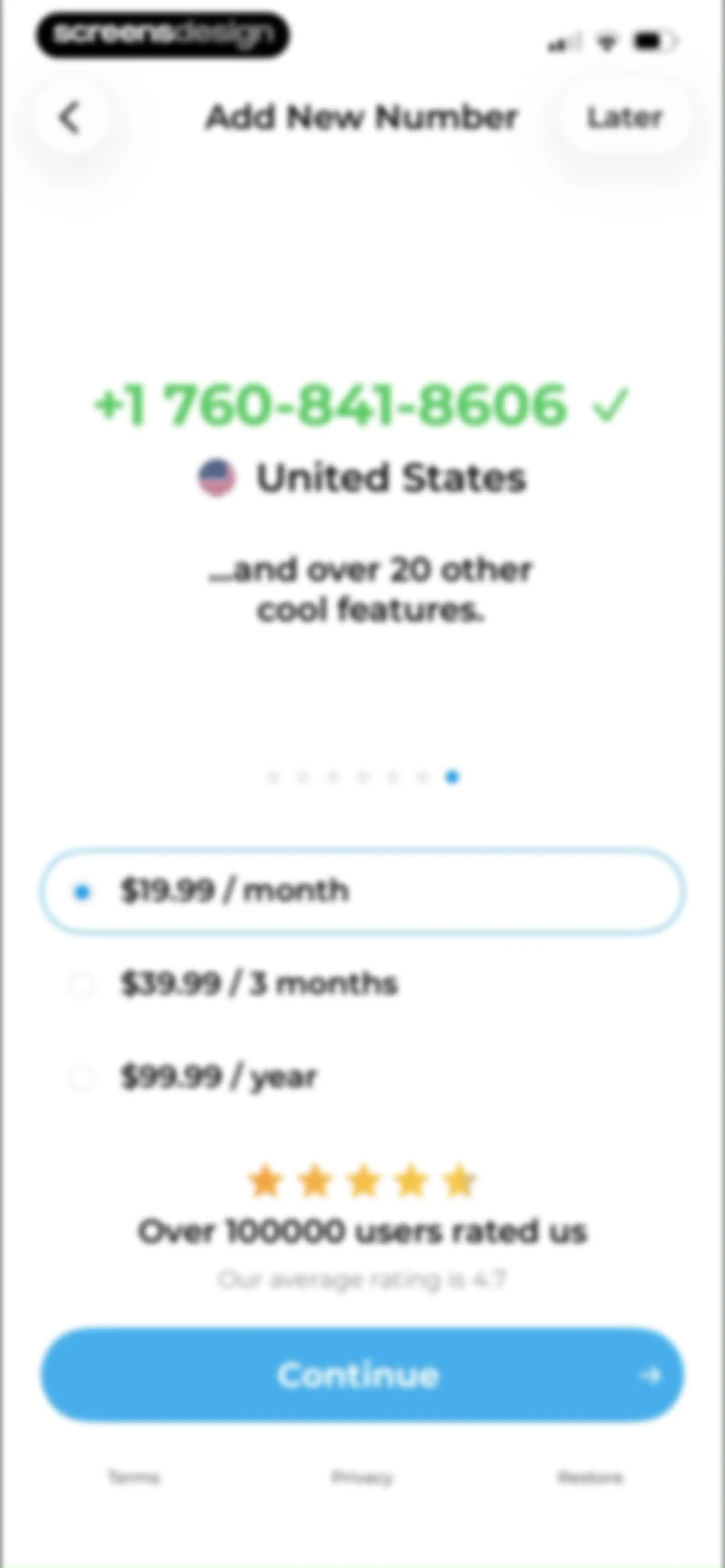Choose the $39.99 / 3 months plan
This screenshot has width=725, height=1568.
click(x=362, y=984)
